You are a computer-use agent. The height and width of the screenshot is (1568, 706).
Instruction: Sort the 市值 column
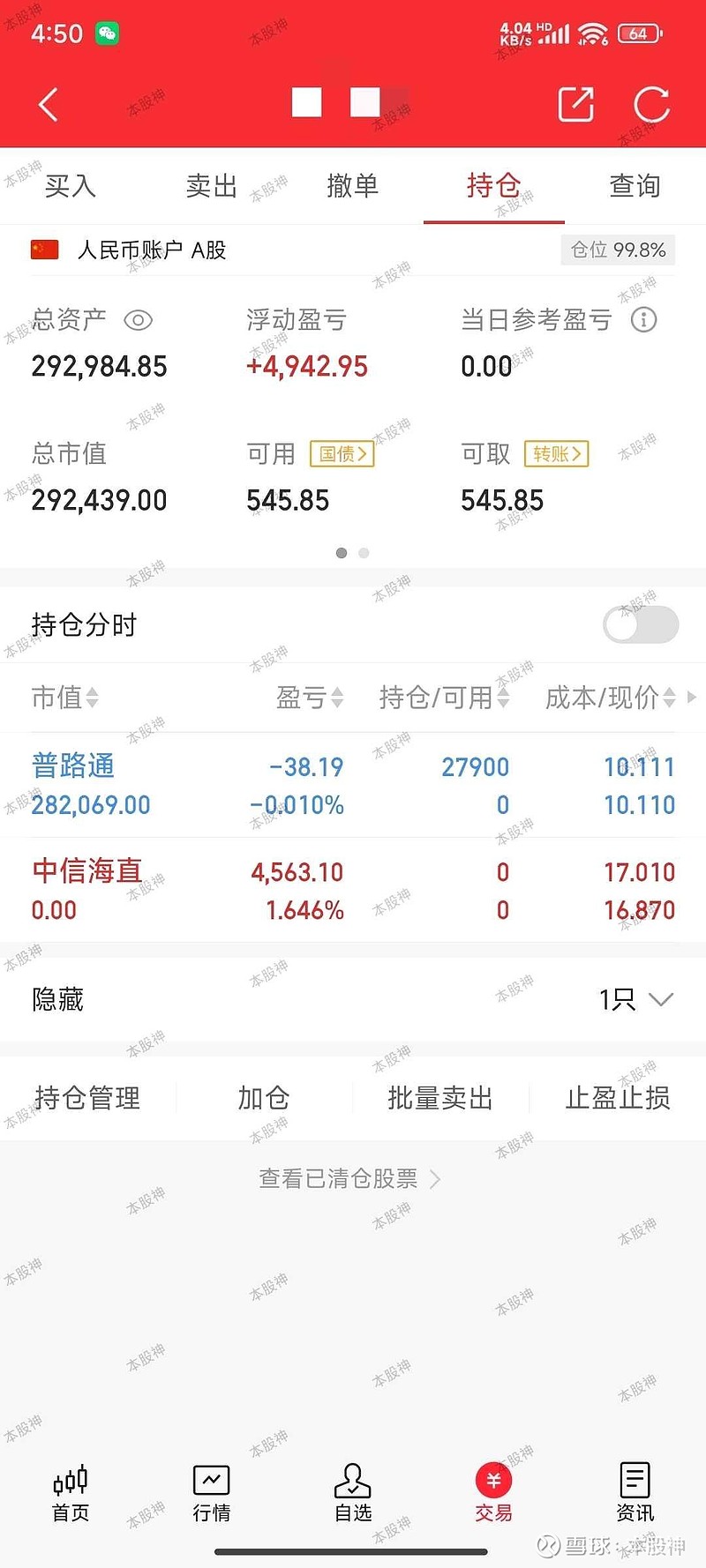pos(64,698)
